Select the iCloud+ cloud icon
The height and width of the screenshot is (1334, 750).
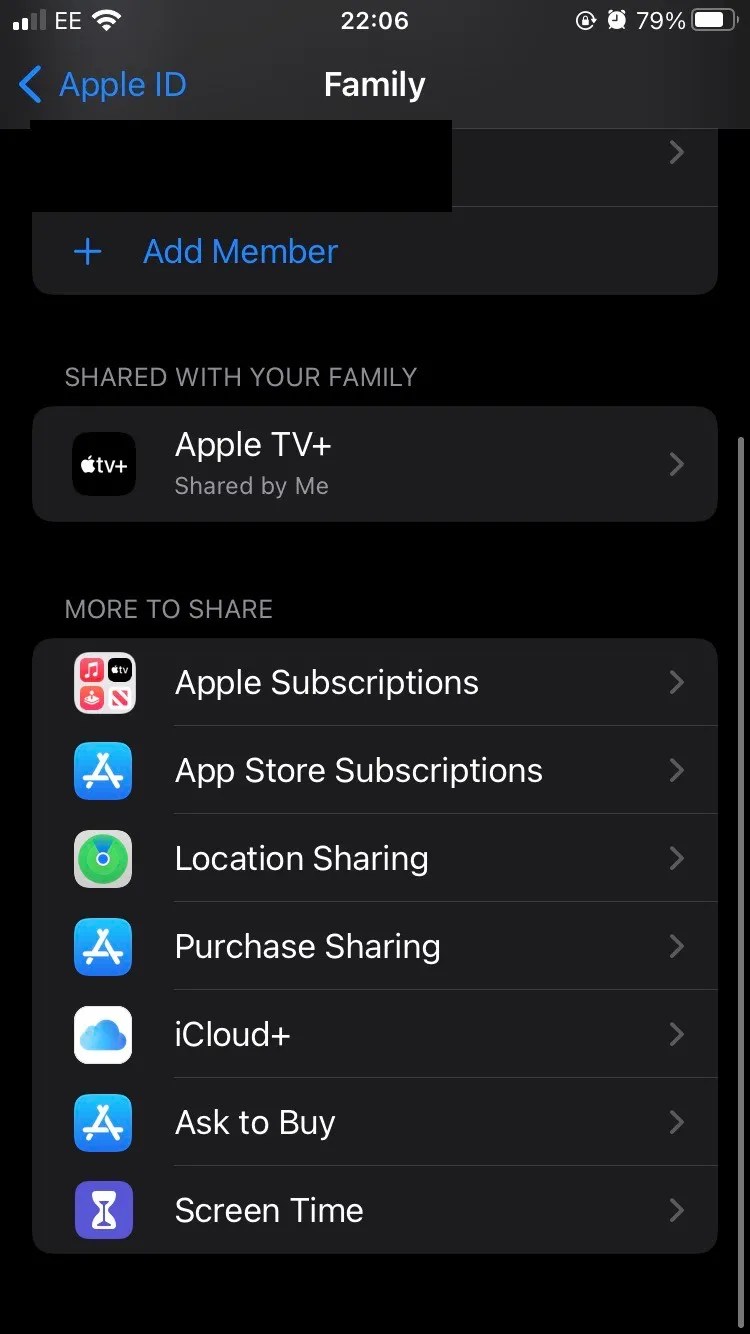[x=103, y=1035]
